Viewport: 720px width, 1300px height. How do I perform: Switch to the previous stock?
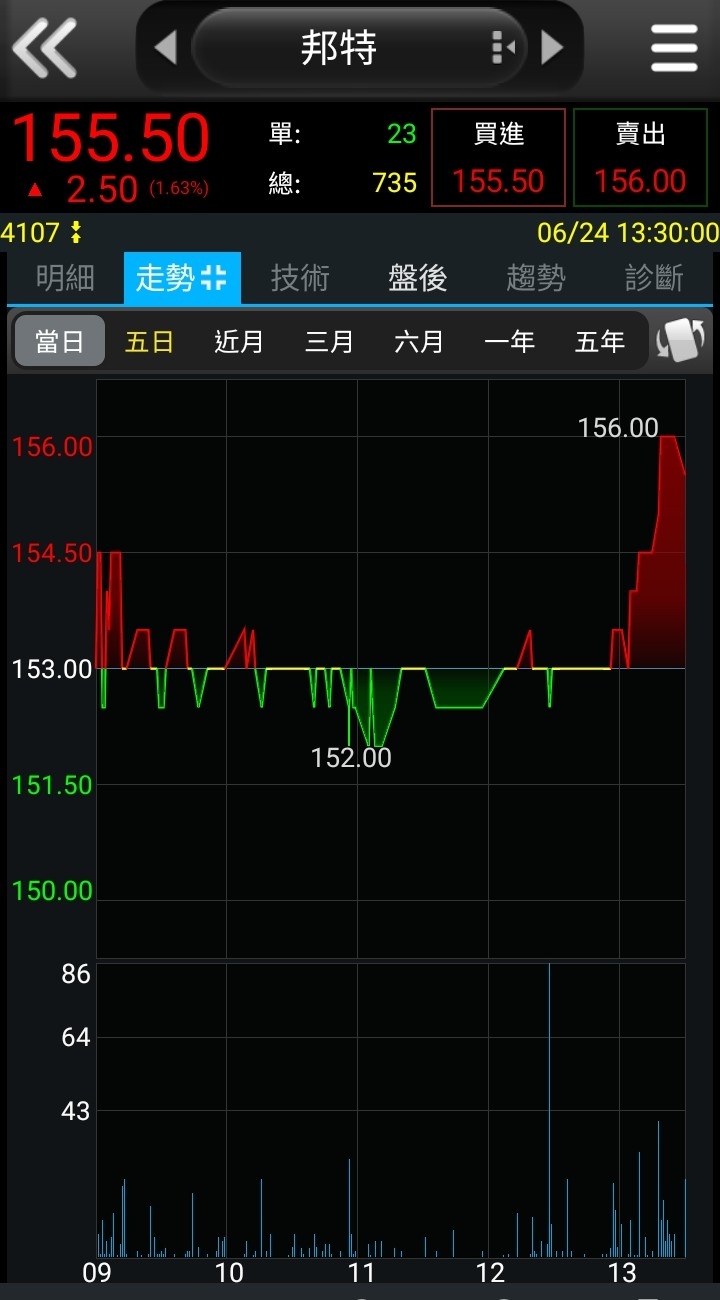pos(165,47)
